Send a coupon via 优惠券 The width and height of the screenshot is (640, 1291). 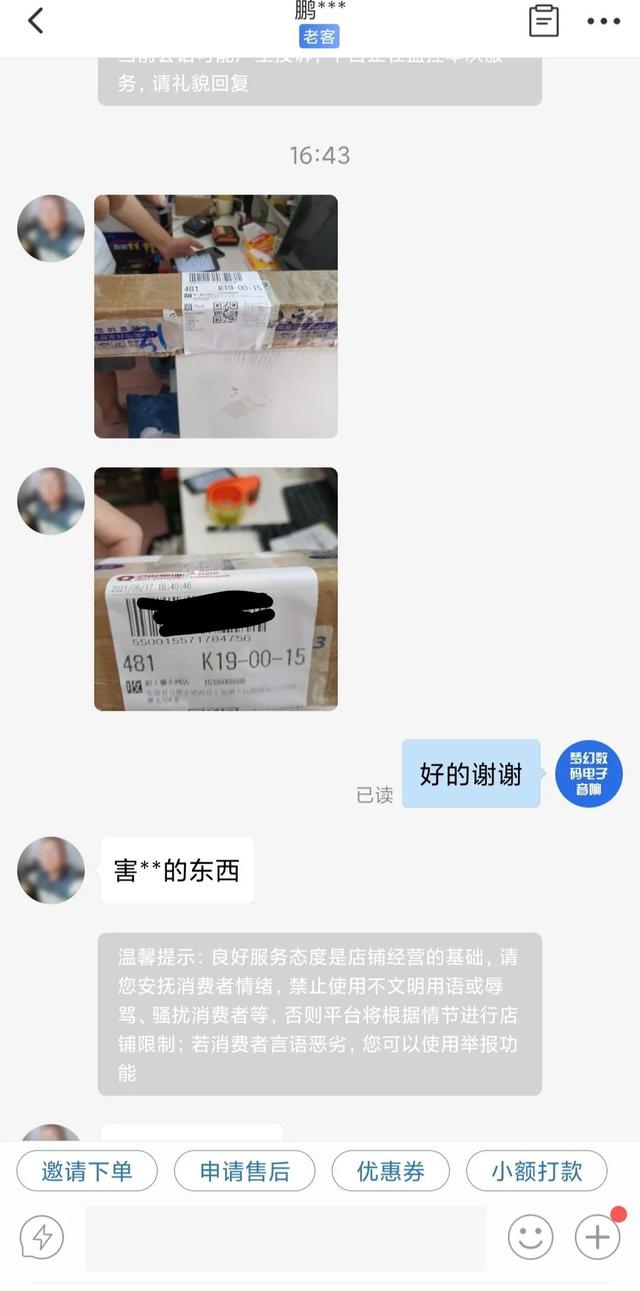coord(391,1171)
